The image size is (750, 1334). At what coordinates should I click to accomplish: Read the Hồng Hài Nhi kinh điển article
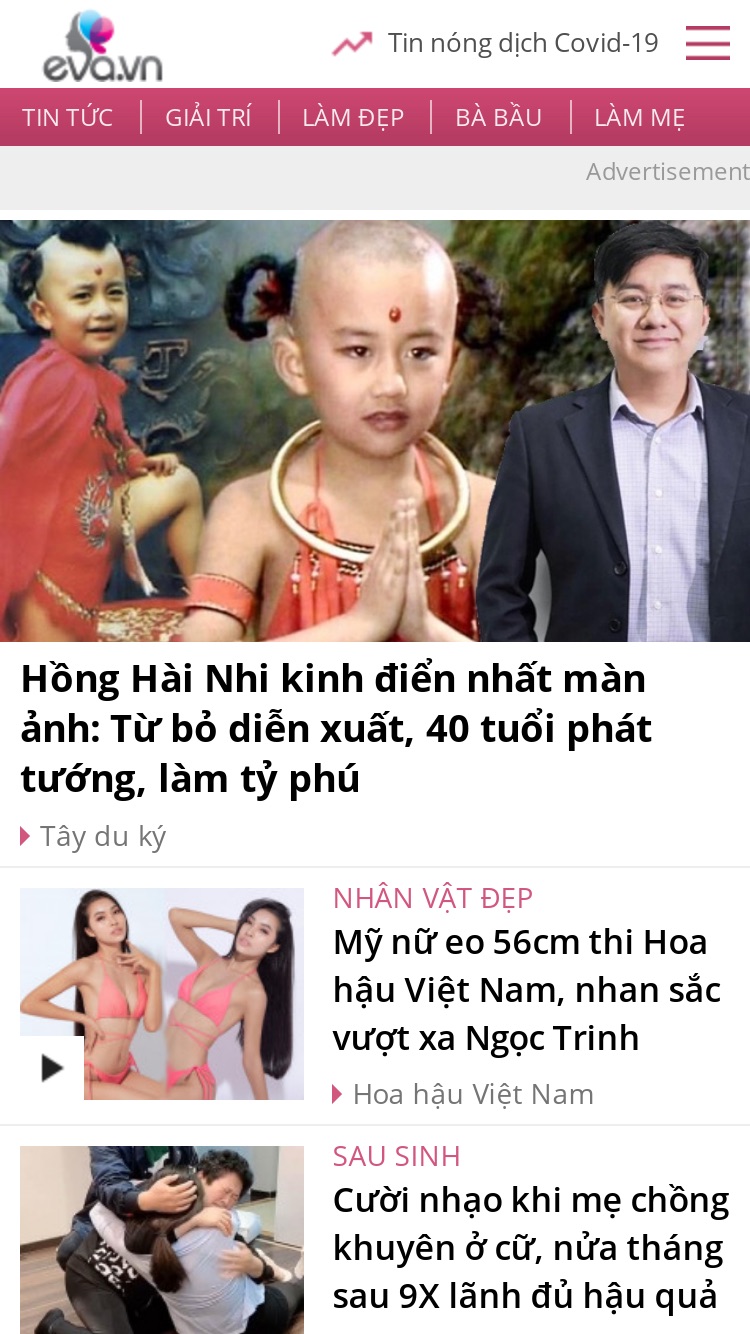tap(336, 729)
